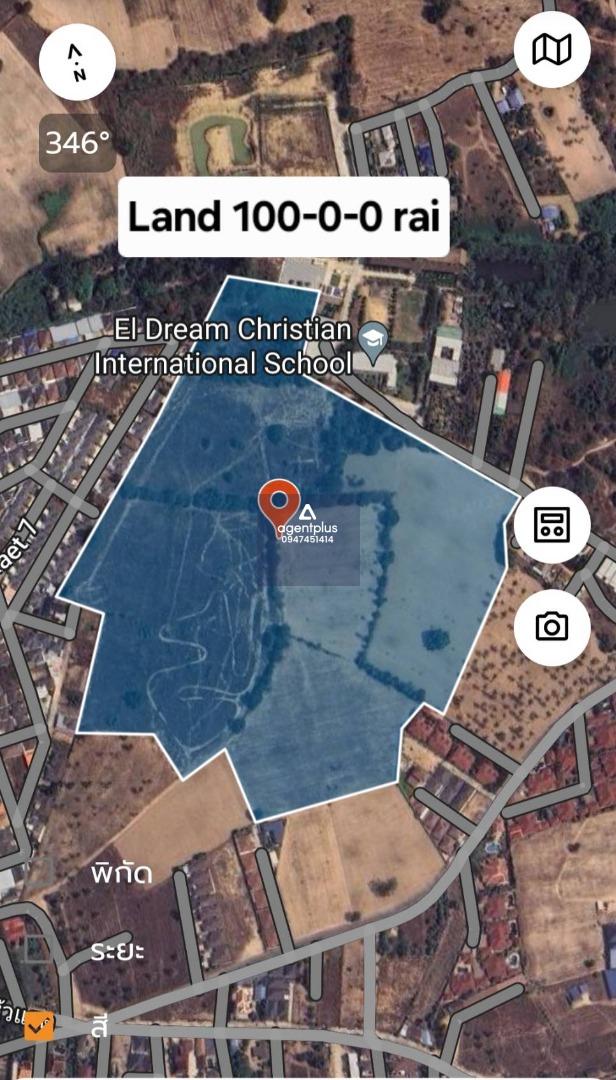This screenshot has height=1080, width=616.
Task: Open the map type selector
Action: [552, 49]
